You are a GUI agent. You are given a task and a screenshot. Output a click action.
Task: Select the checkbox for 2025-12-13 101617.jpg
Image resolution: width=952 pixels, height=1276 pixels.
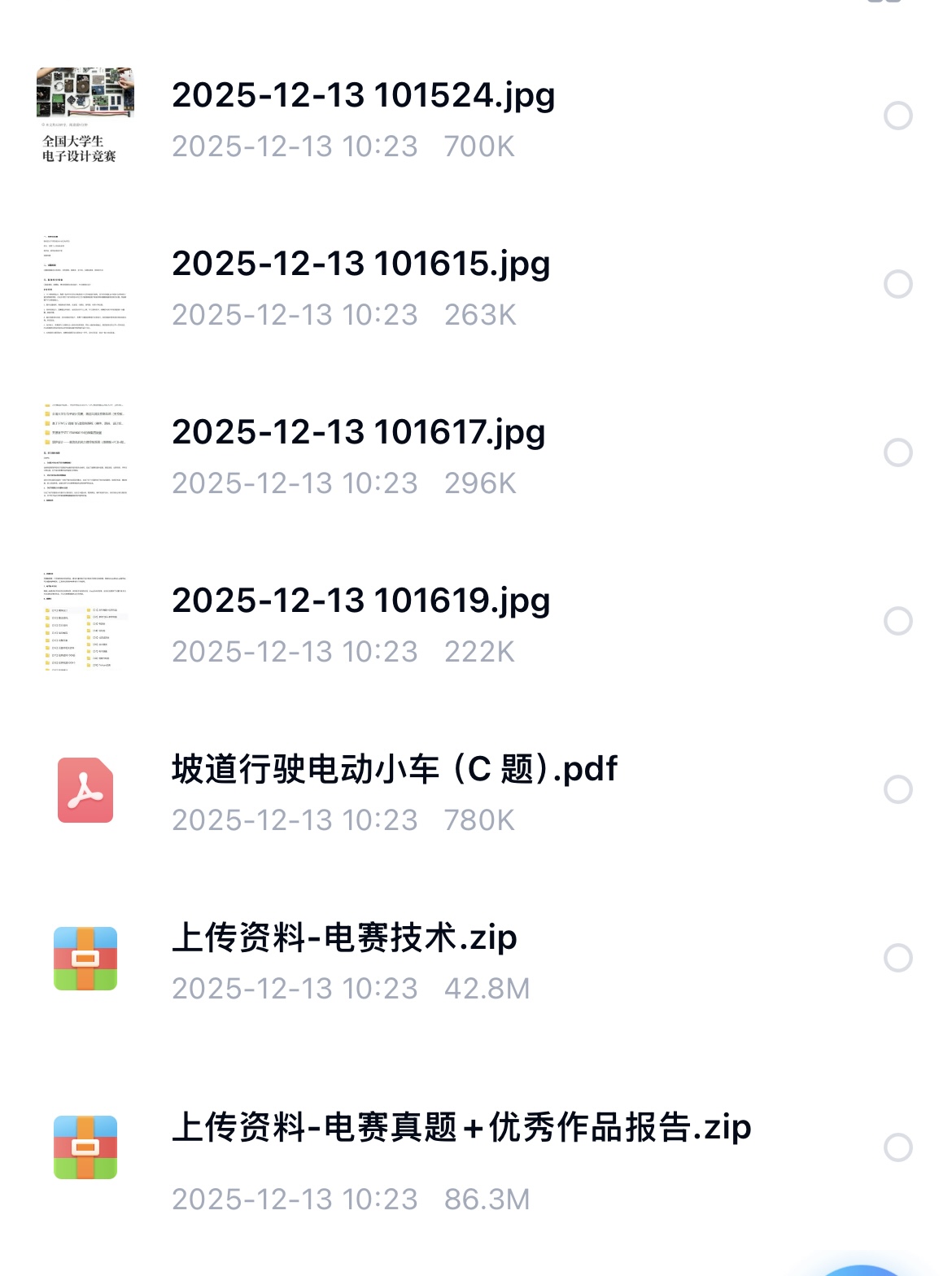(x=897, y=452)
